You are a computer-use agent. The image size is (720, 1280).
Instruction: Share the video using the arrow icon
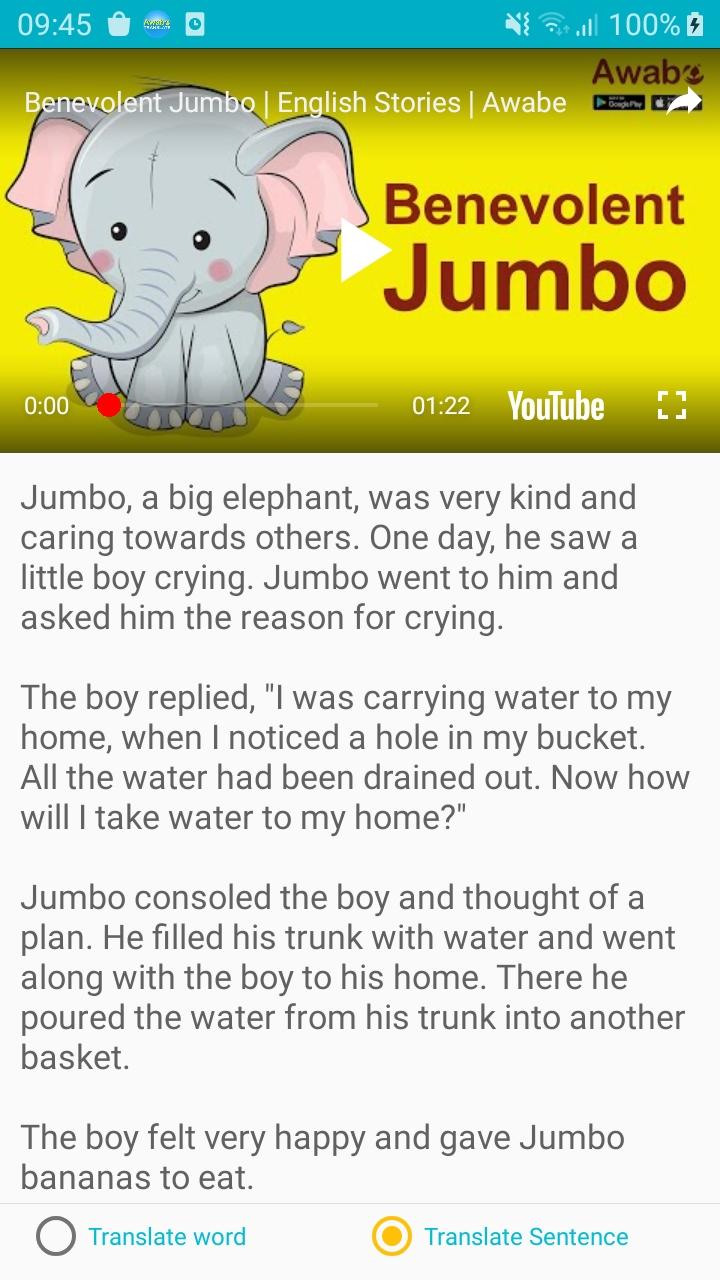(684, 101)
